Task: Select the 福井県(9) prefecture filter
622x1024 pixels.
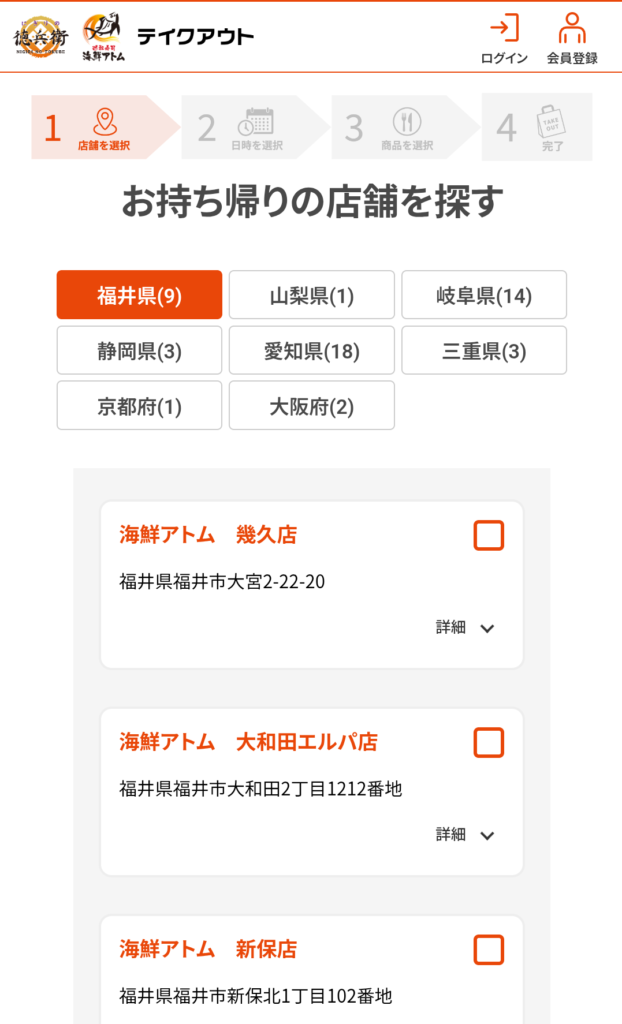Action: pyautogui.click(x=139, y=295)
